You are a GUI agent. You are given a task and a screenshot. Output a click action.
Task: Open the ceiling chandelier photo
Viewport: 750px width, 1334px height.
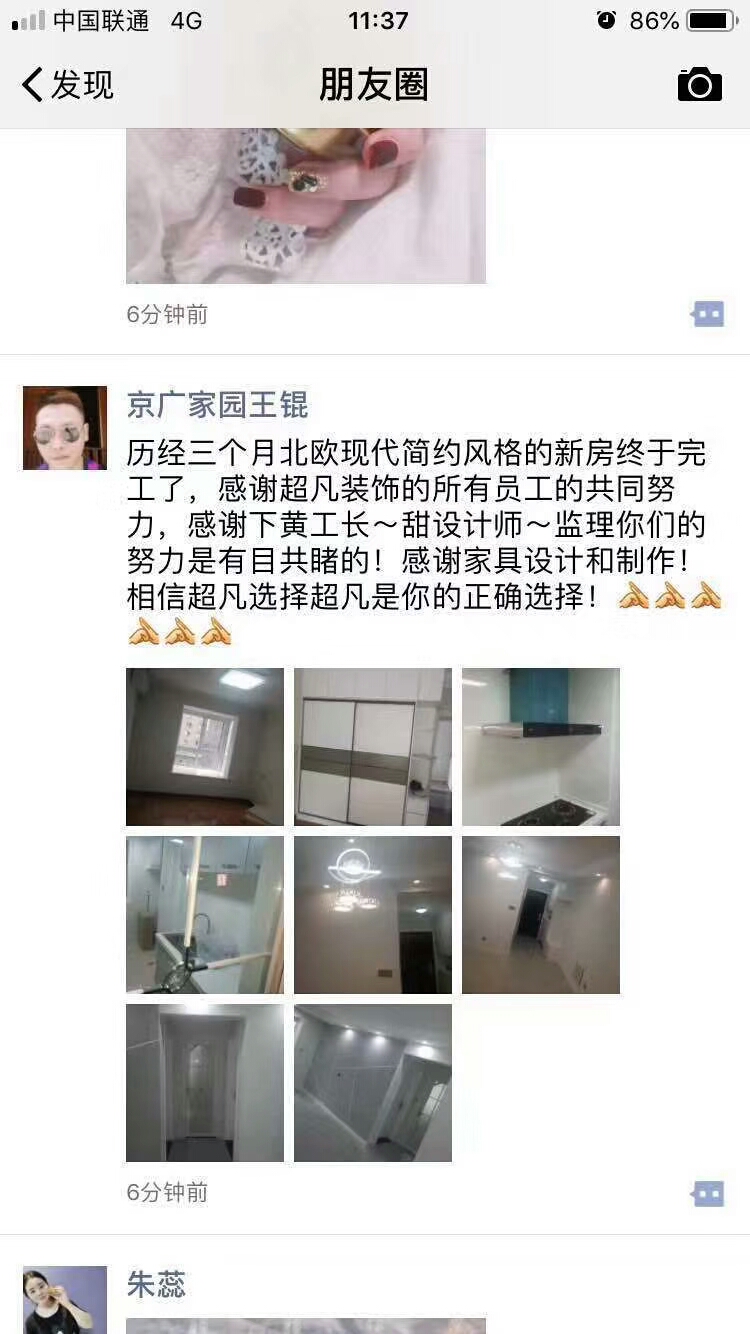click(373, 915)
